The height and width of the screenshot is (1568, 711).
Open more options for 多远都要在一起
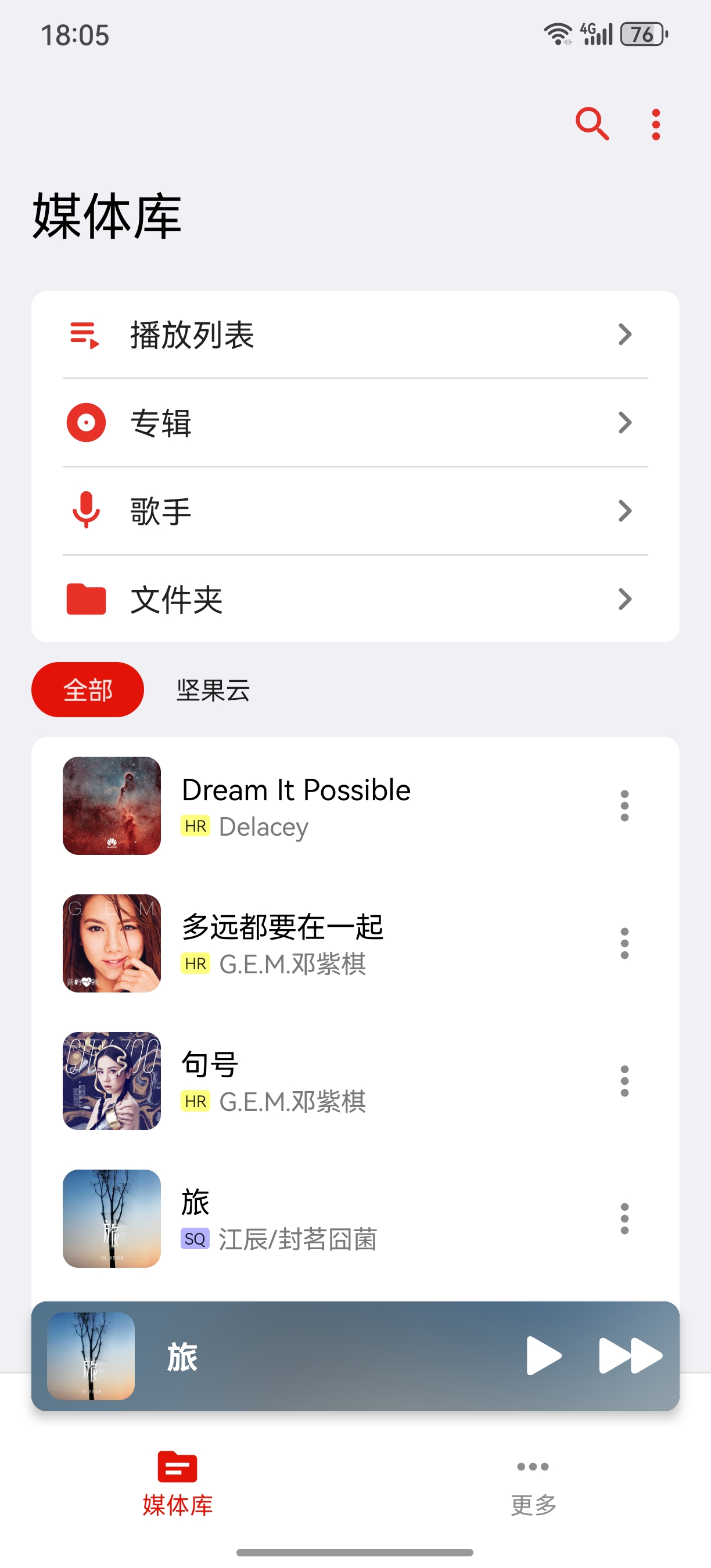pyautogui.click(x=624, y=944)
